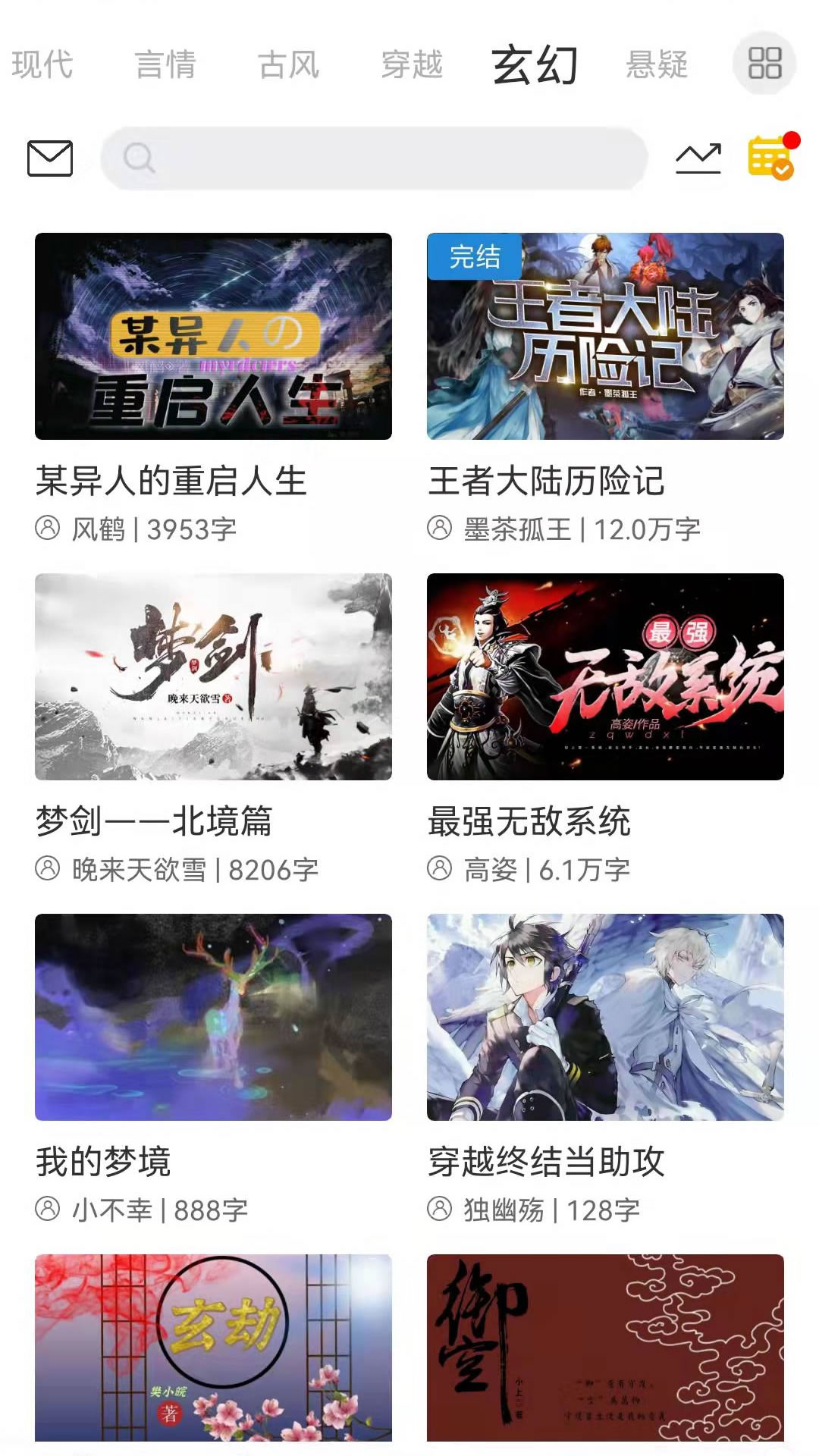Open the novel 王者大陆历险记
The image size is (819, 1456).
[605, 336]
